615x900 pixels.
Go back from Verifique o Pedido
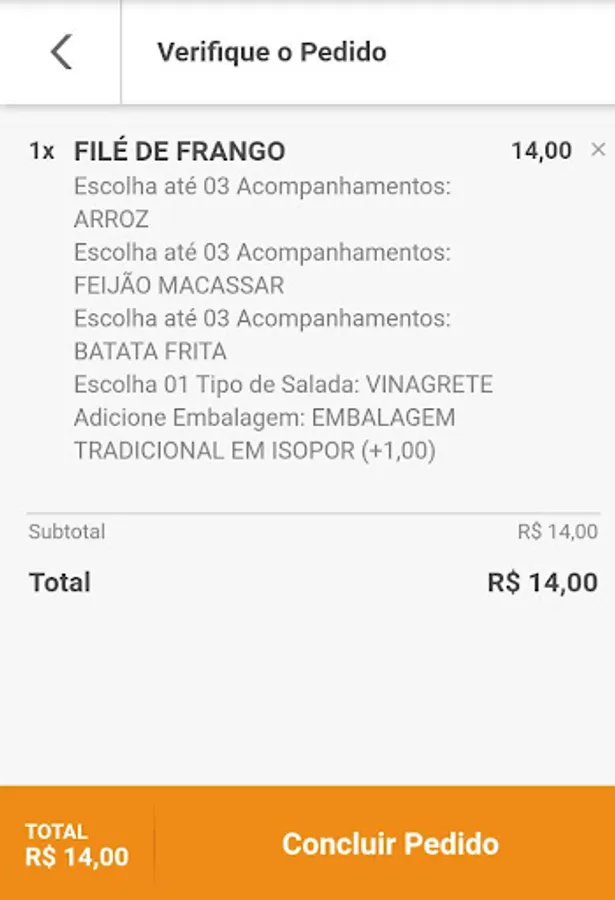tap(61, 52)
